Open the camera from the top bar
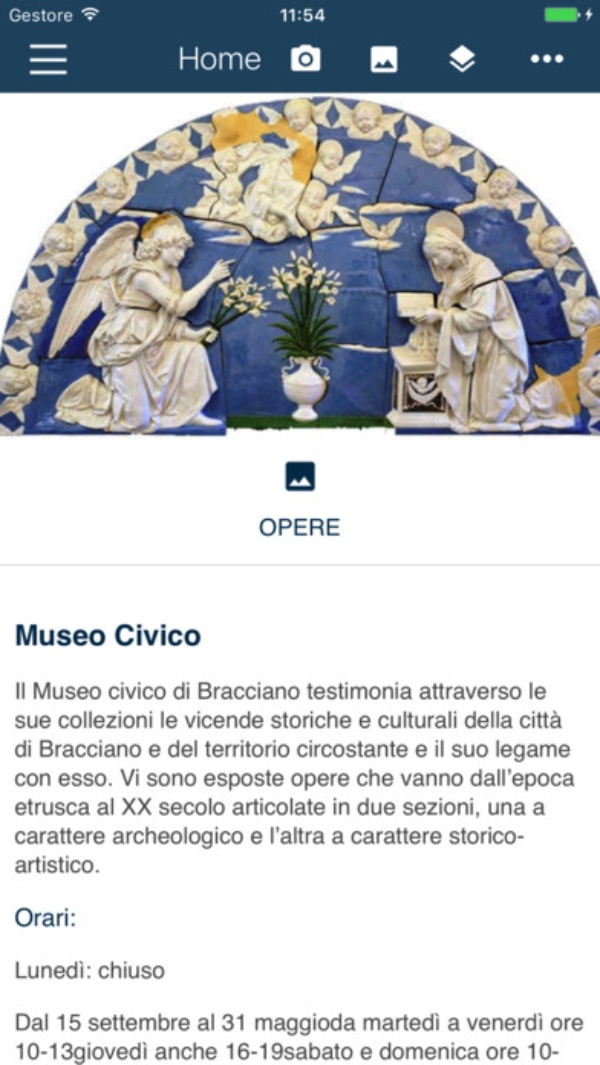 306,59
